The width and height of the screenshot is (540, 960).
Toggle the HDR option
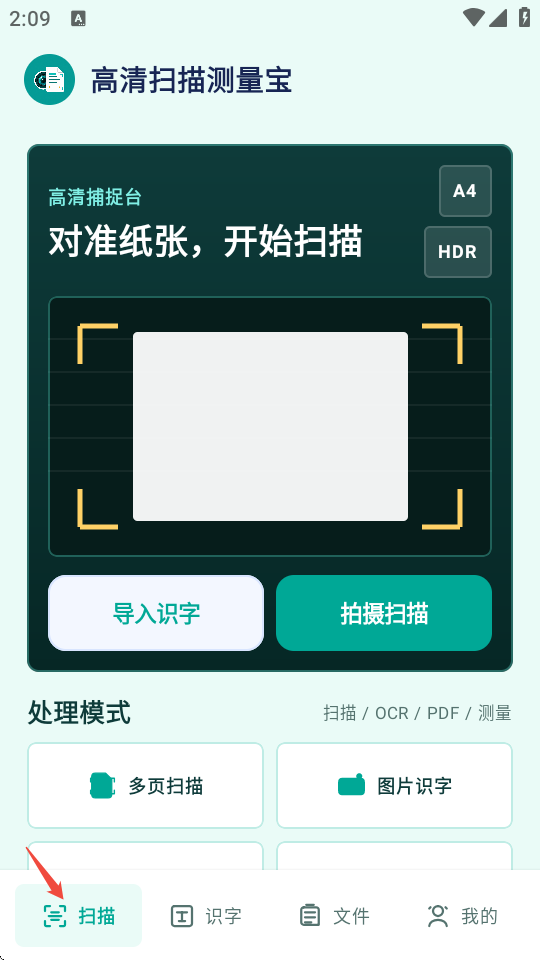coord(457,252)
